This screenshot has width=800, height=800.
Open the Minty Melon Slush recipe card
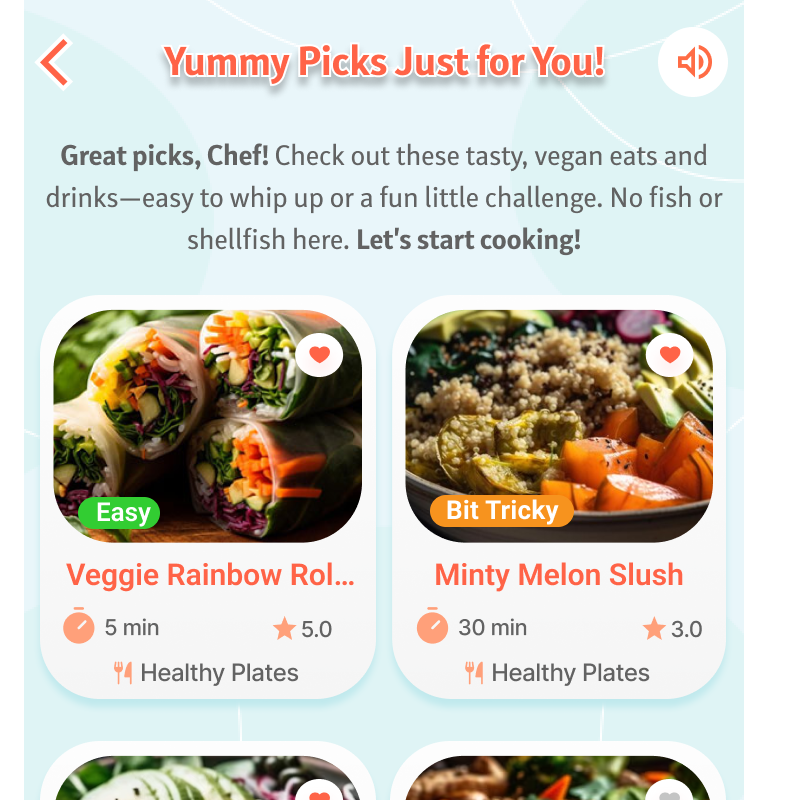[x=558, y=574]
